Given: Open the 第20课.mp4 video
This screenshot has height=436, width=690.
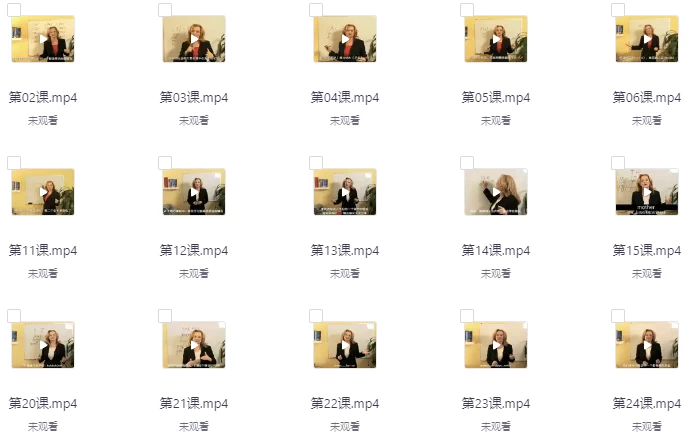Looking at the screenshot, I should tap(43, 345).
